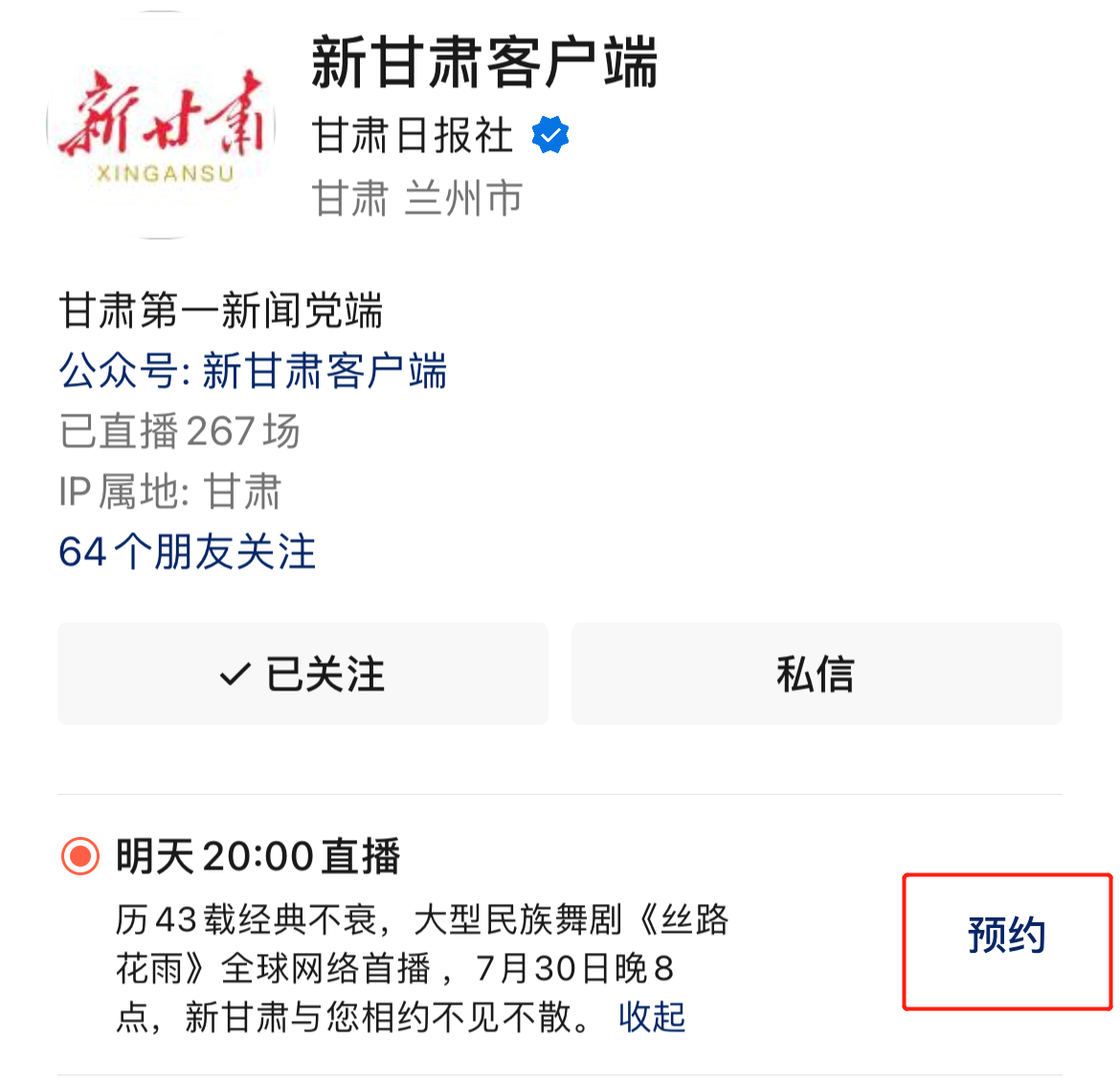1120x1086 pixels.
Task: Open the 公众号 新甘肃客户端 link
Action: point(253,372)
